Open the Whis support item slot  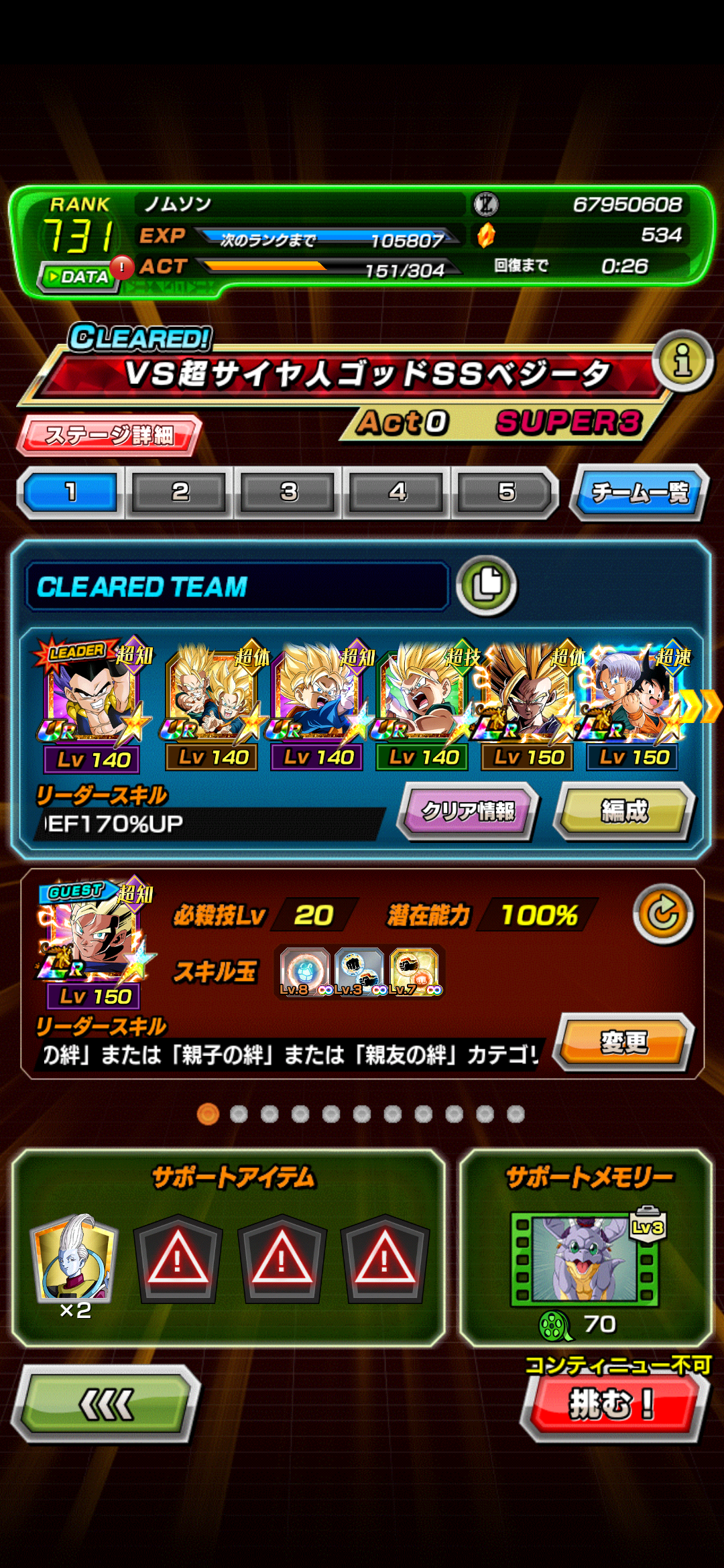74,1260
